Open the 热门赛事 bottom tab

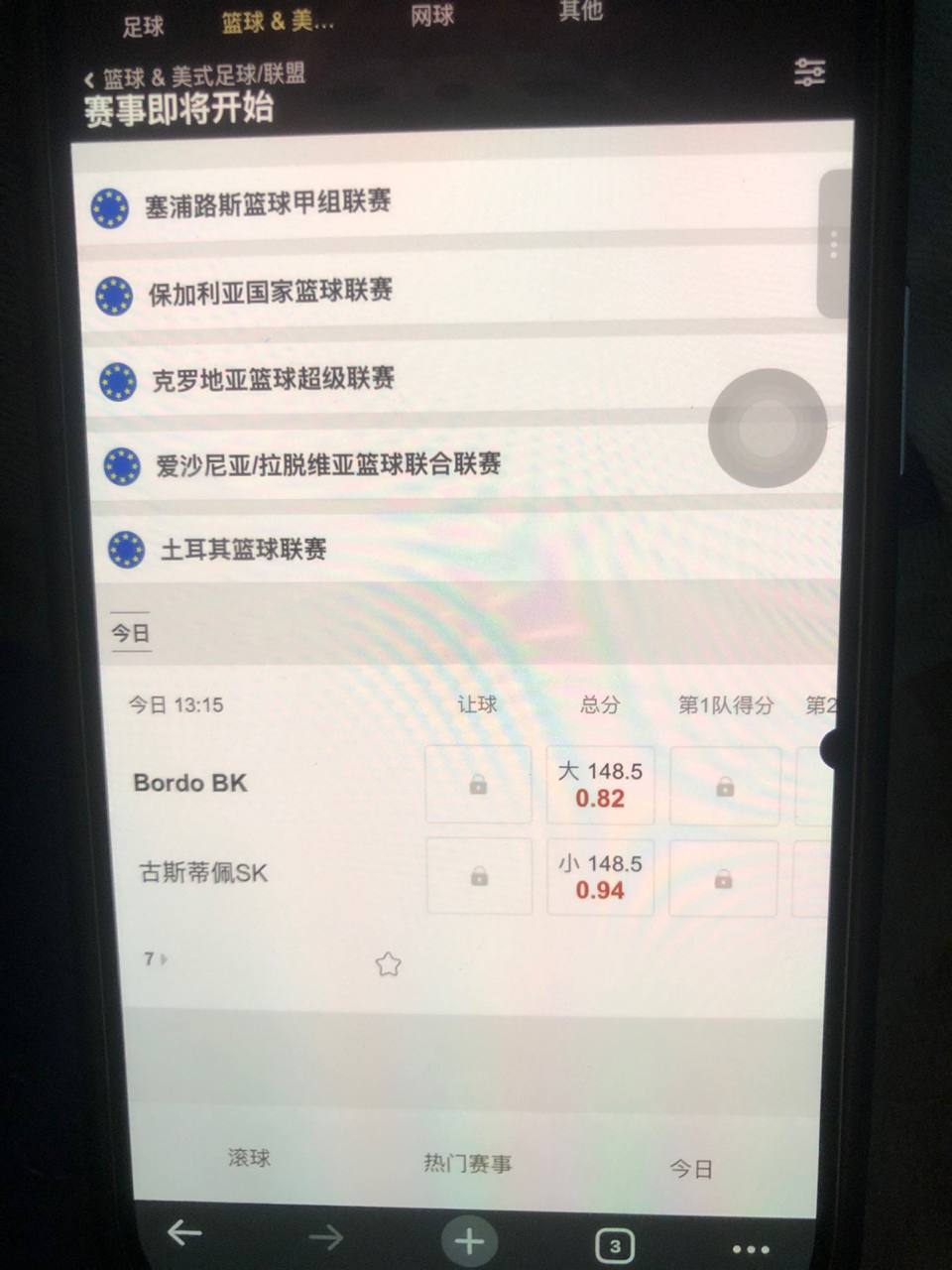click(x=467, y=1163)
